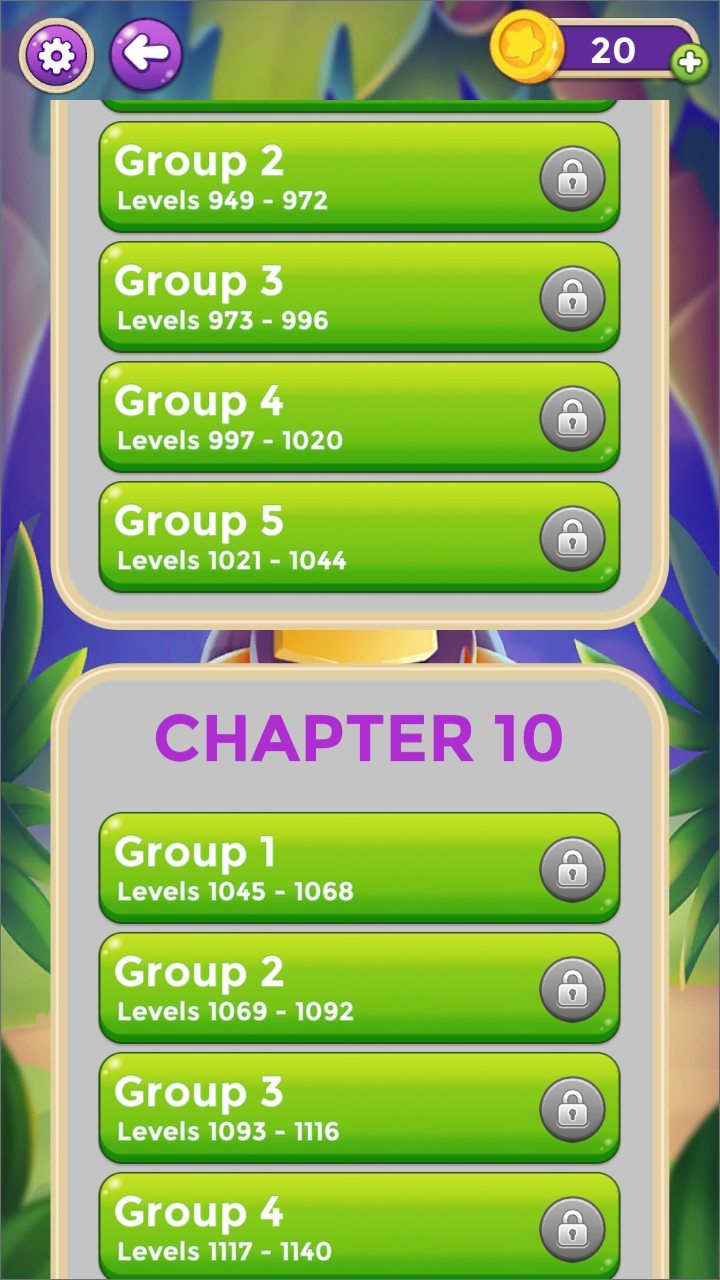Screen dimensions: 720x1280
Task: Open the settings gear
Action: click(x=56, y=55)
